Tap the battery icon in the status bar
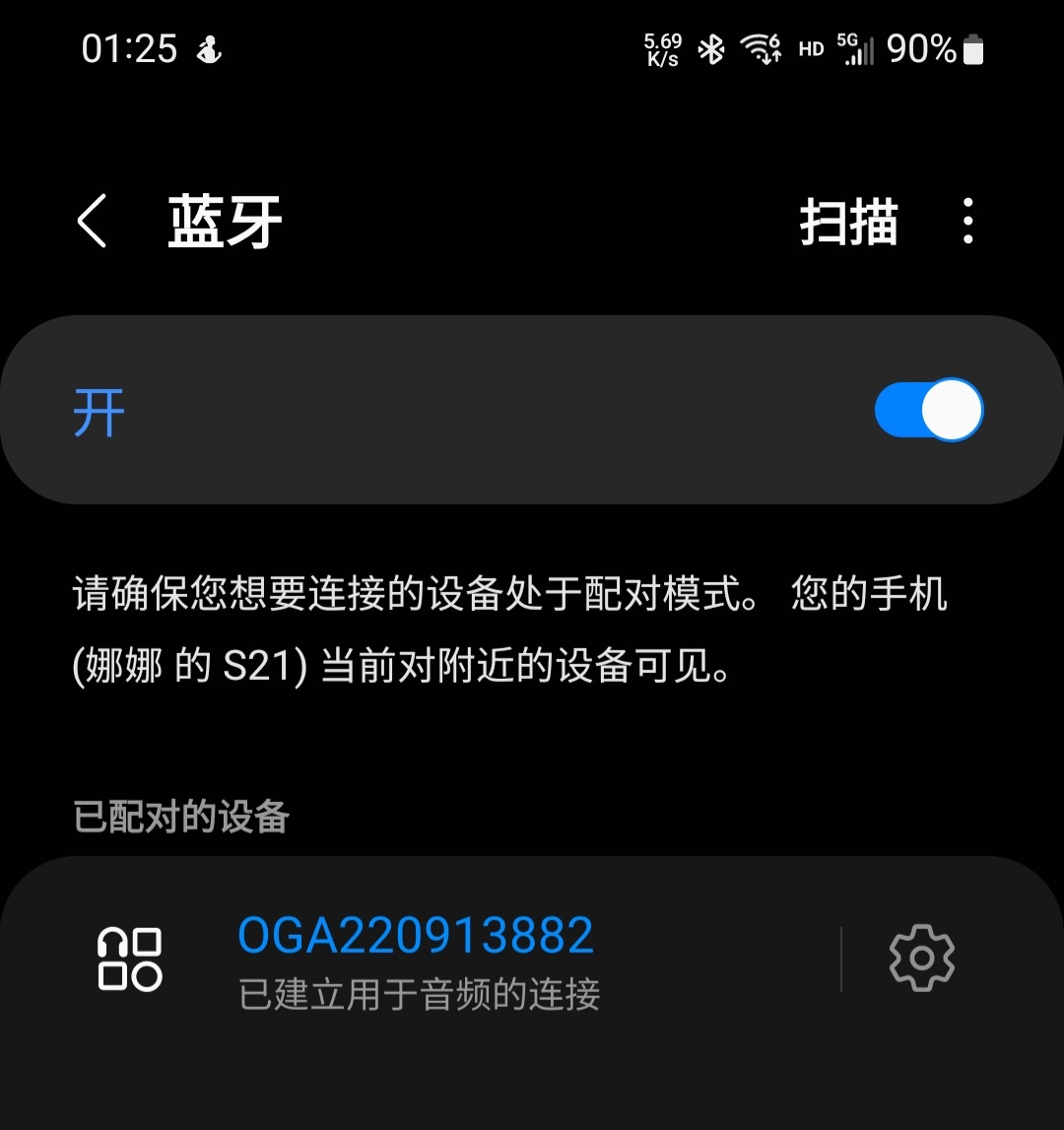1064x1130 pixels. tap(970, 48)
